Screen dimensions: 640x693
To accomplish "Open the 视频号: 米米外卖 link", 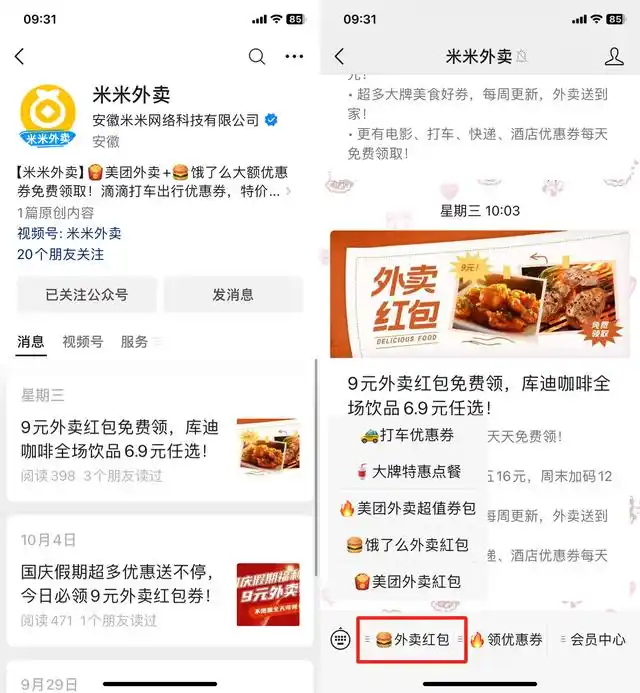I will click(x=69, y=233).
